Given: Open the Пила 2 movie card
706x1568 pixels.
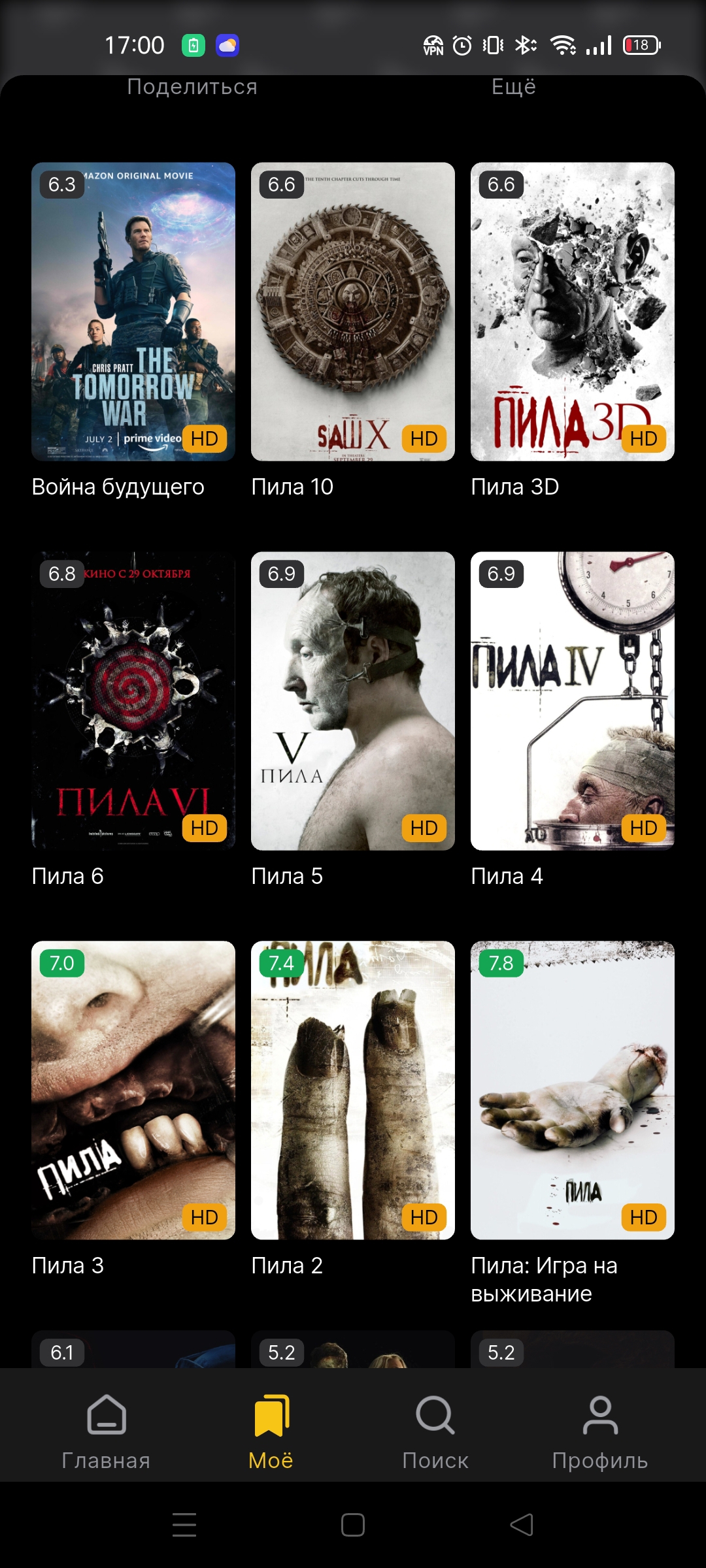Looking at the screenshot, I should (353, 1090).
